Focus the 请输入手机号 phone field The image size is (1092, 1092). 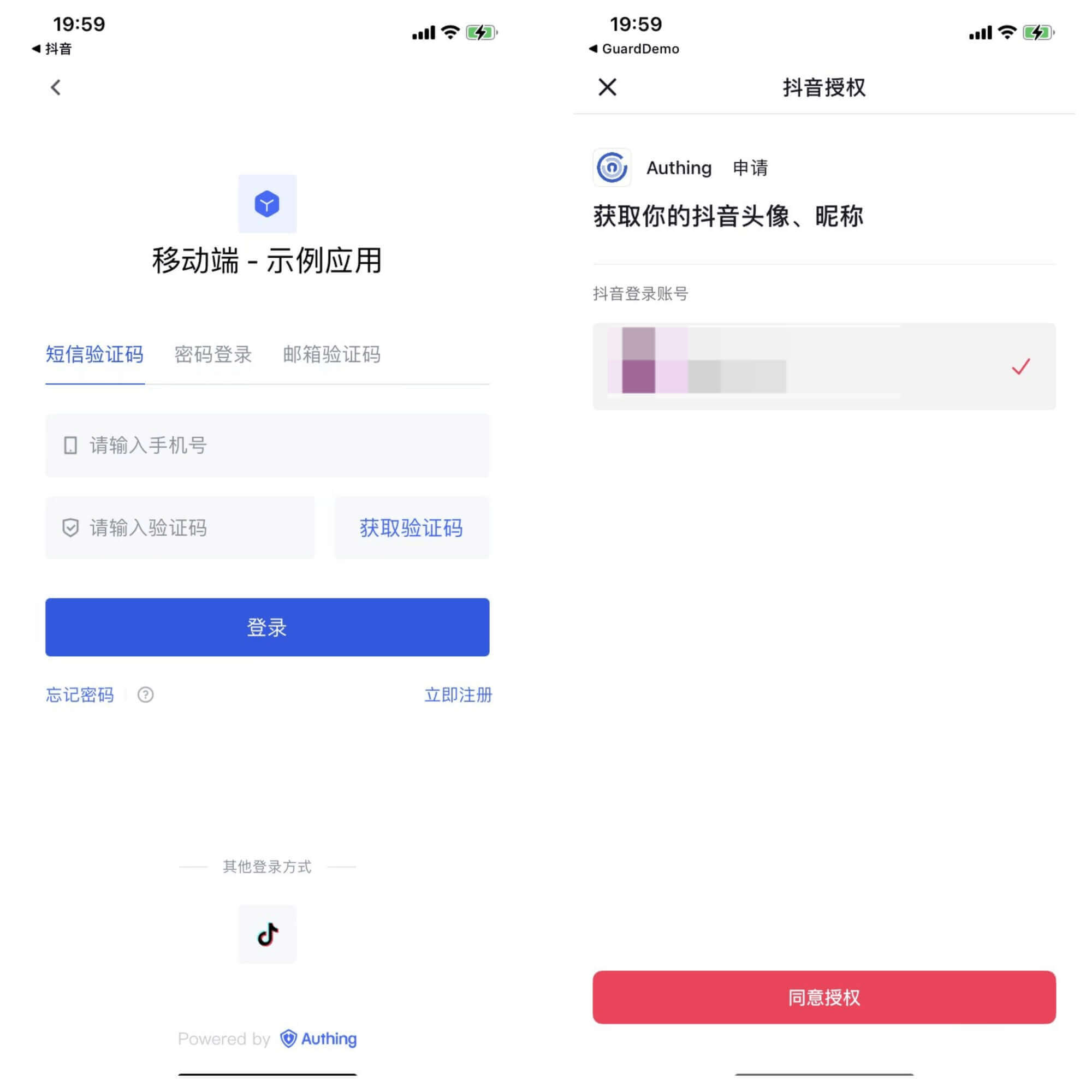(267, 446)
